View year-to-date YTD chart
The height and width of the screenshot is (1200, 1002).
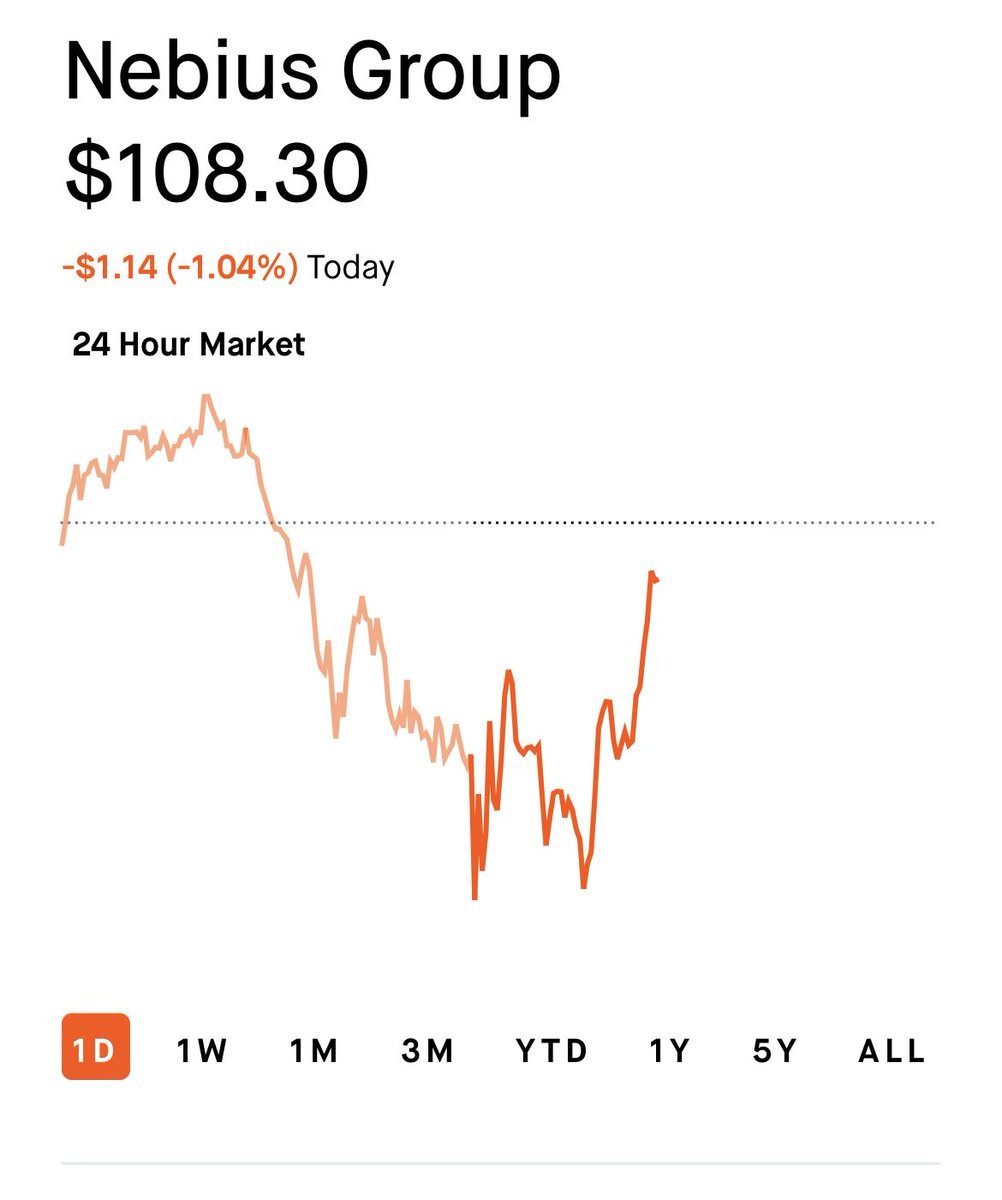pyautogui.click(x=552, y=1051)
